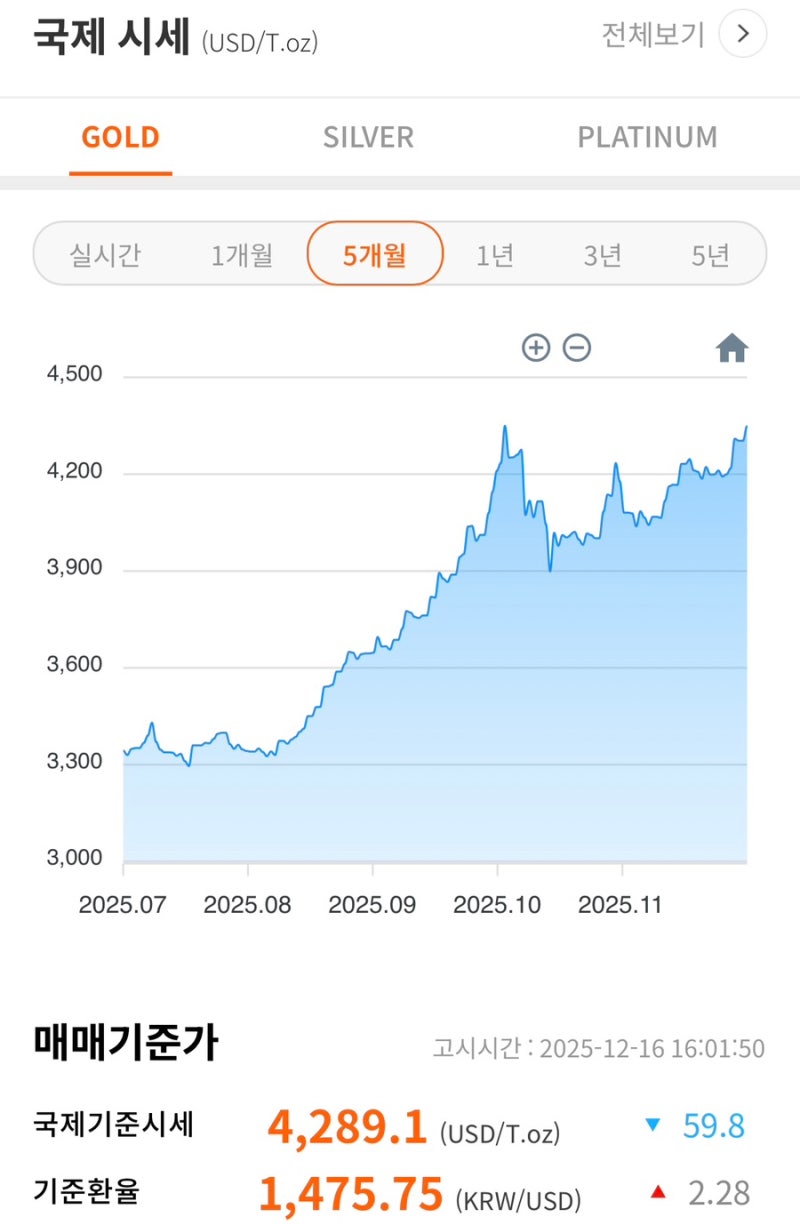This screenshot has height=1225, width=800.
Task: Zoom in on the chart with the plus icon
Action: point(536,348)
